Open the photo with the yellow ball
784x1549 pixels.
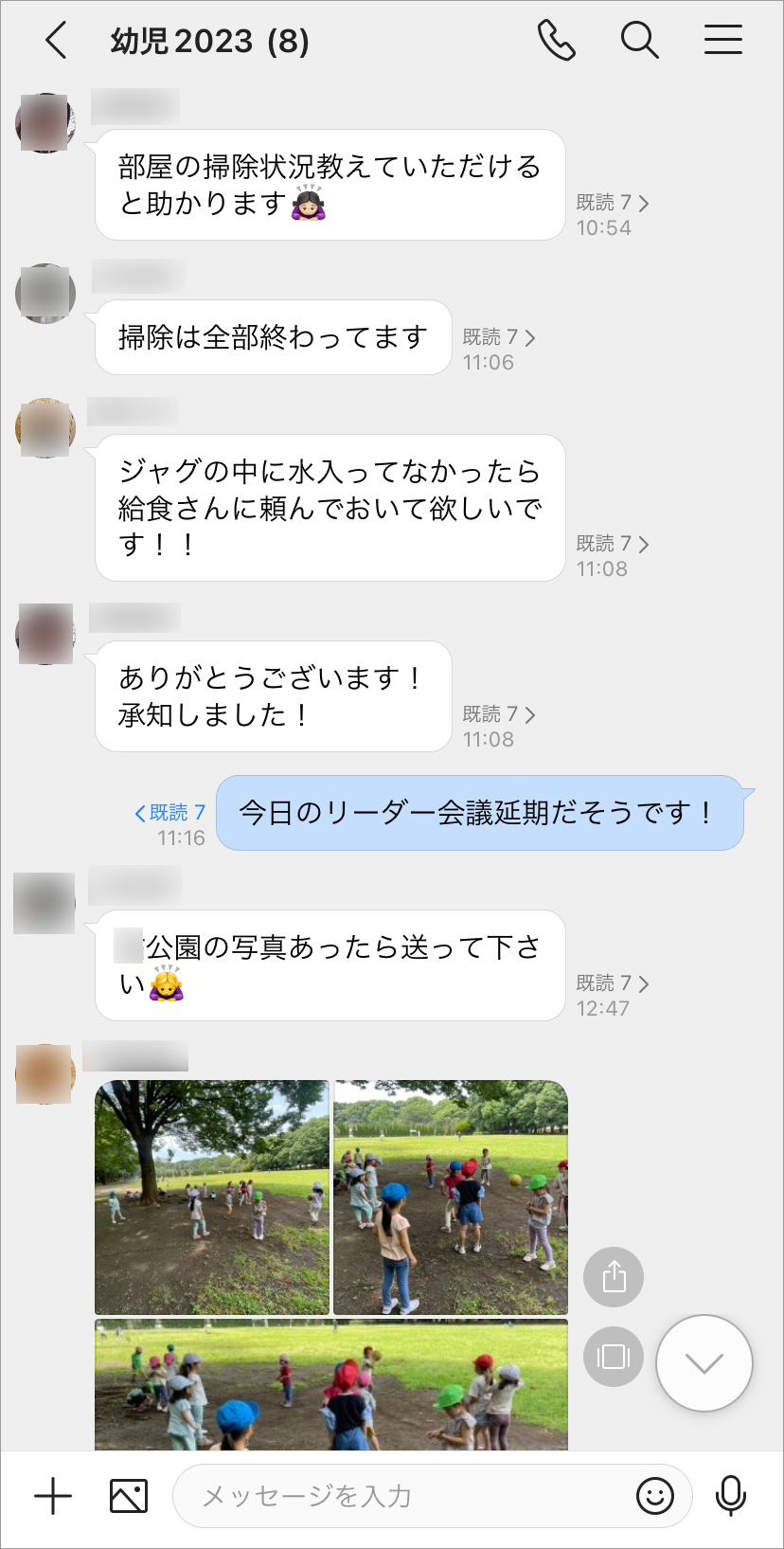[x=451, y=1197]
